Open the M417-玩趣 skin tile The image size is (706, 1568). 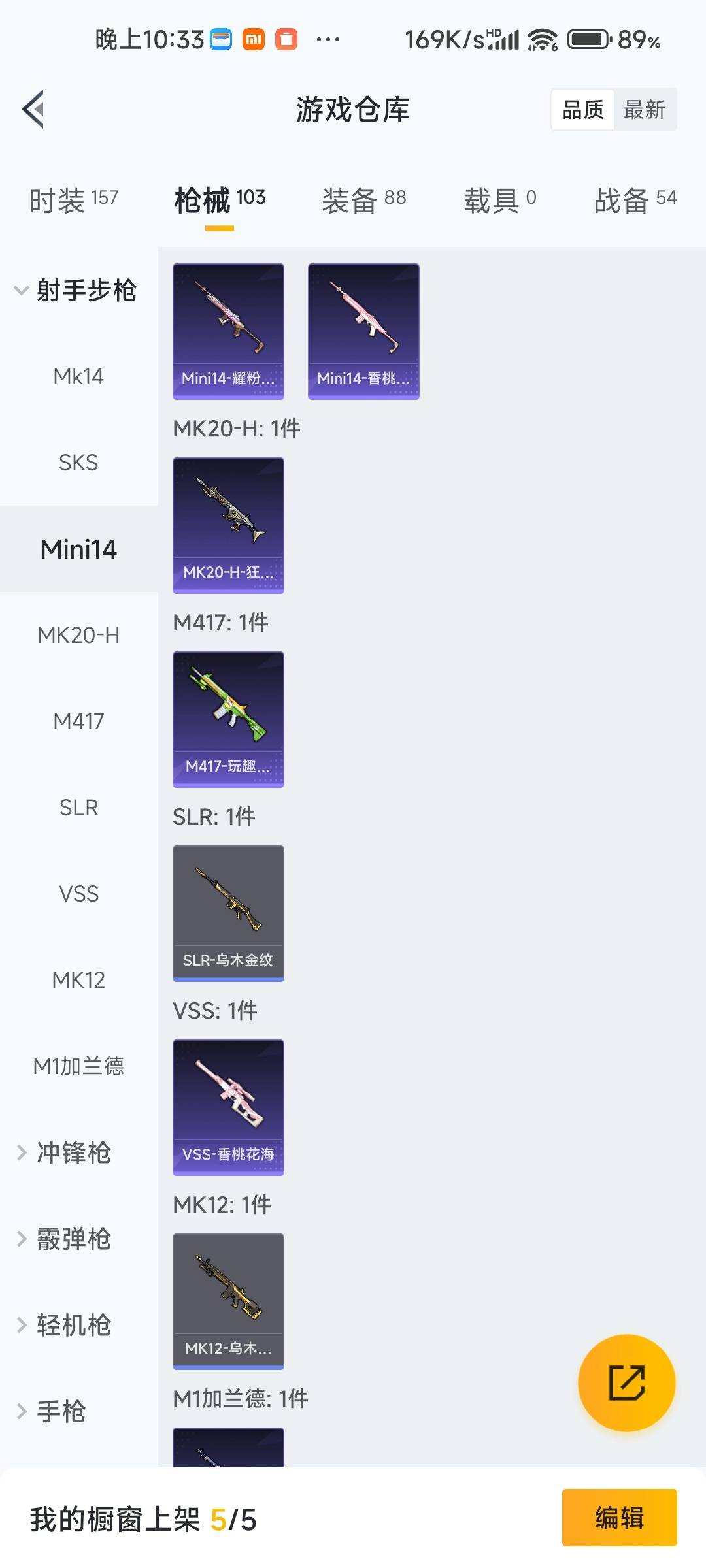(x=228, y=719)
